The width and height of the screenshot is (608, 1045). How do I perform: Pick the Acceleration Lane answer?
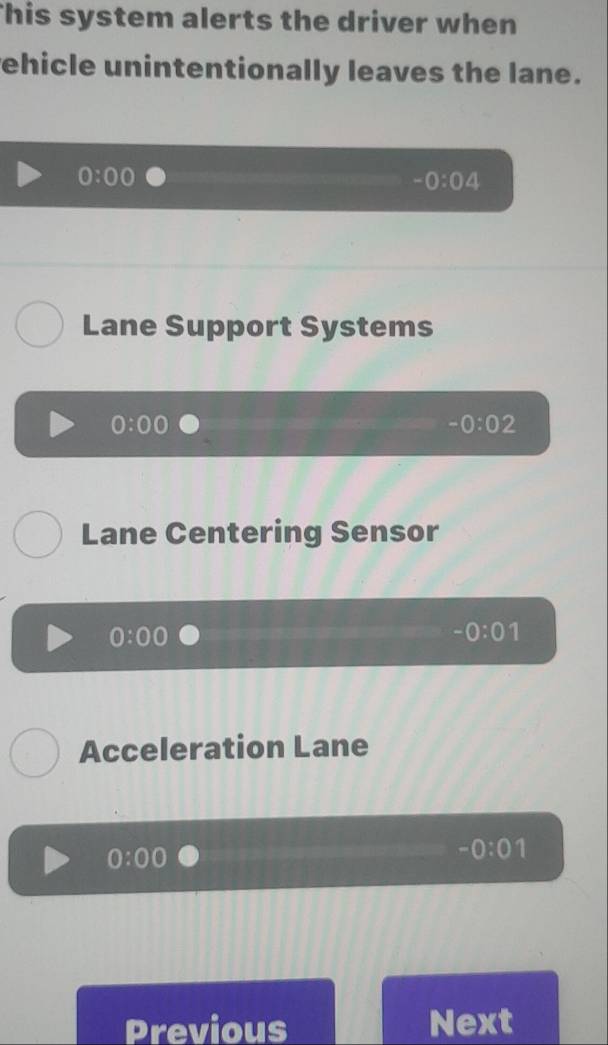[x=35, y=752]
